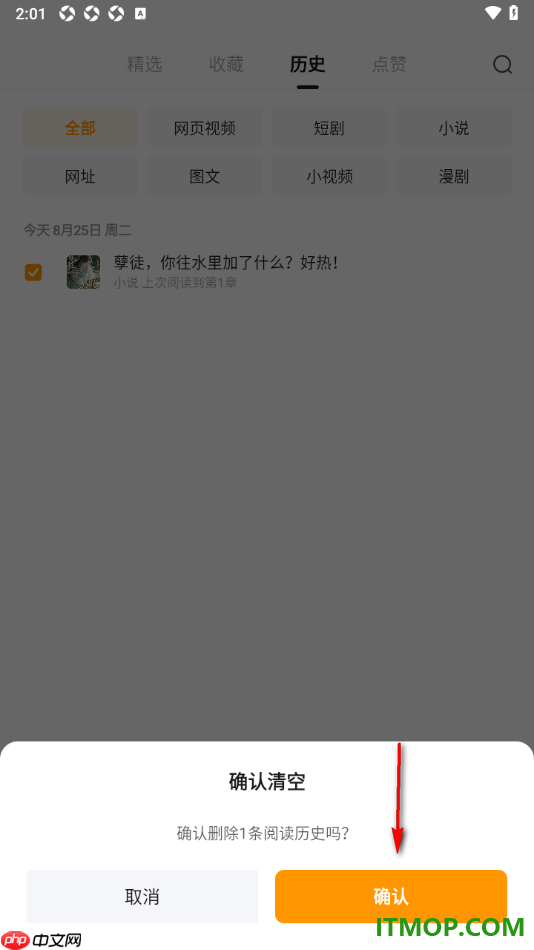Filter history by 短剧
This screenshot has width=534, height=950.
(x=329, y=128)
